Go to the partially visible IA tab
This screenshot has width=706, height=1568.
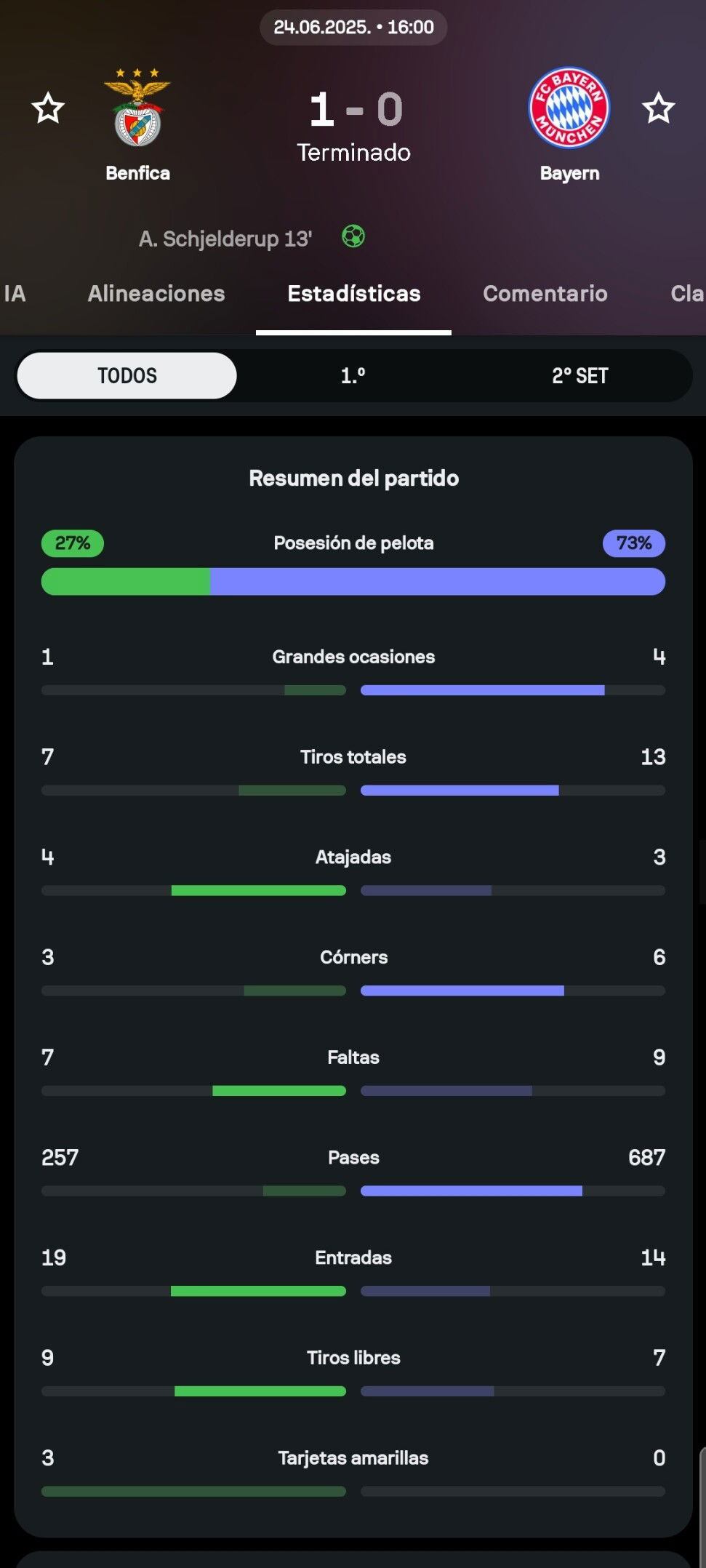point(15,293)
